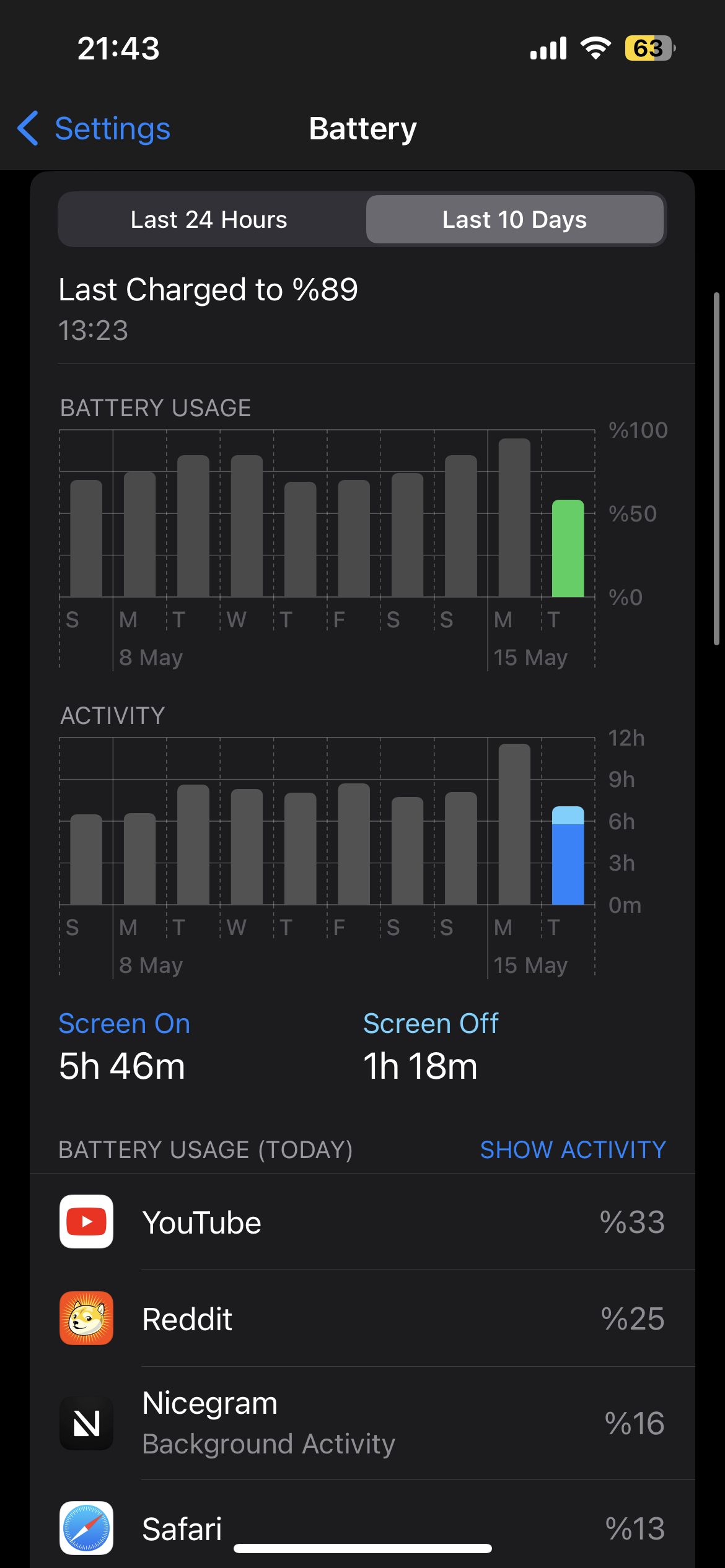Select the Last 10 Days segment
This screenshot has width=725, height=1568.
[x=514, y=220]
